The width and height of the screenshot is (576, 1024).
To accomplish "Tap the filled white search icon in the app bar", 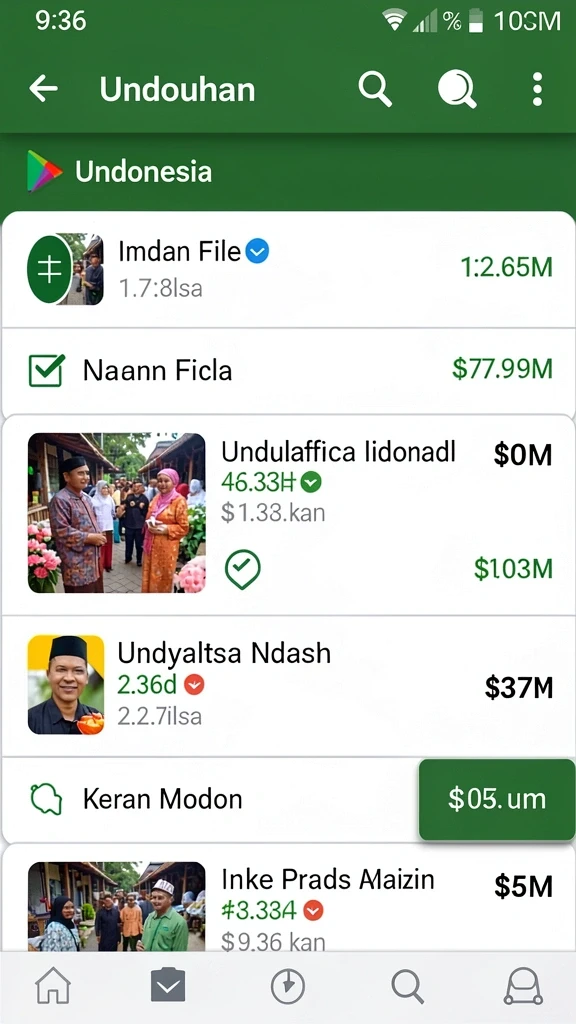I will [456, 89].
